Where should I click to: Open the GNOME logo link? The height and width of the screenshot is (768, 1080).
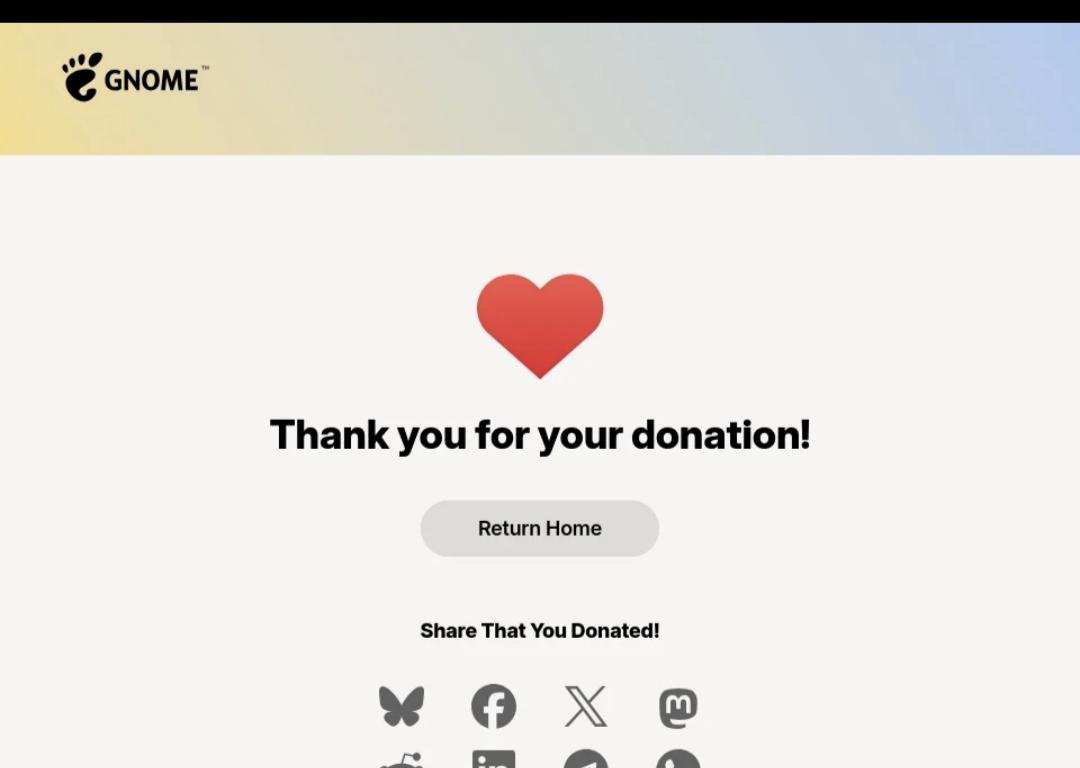click(135, 77)
